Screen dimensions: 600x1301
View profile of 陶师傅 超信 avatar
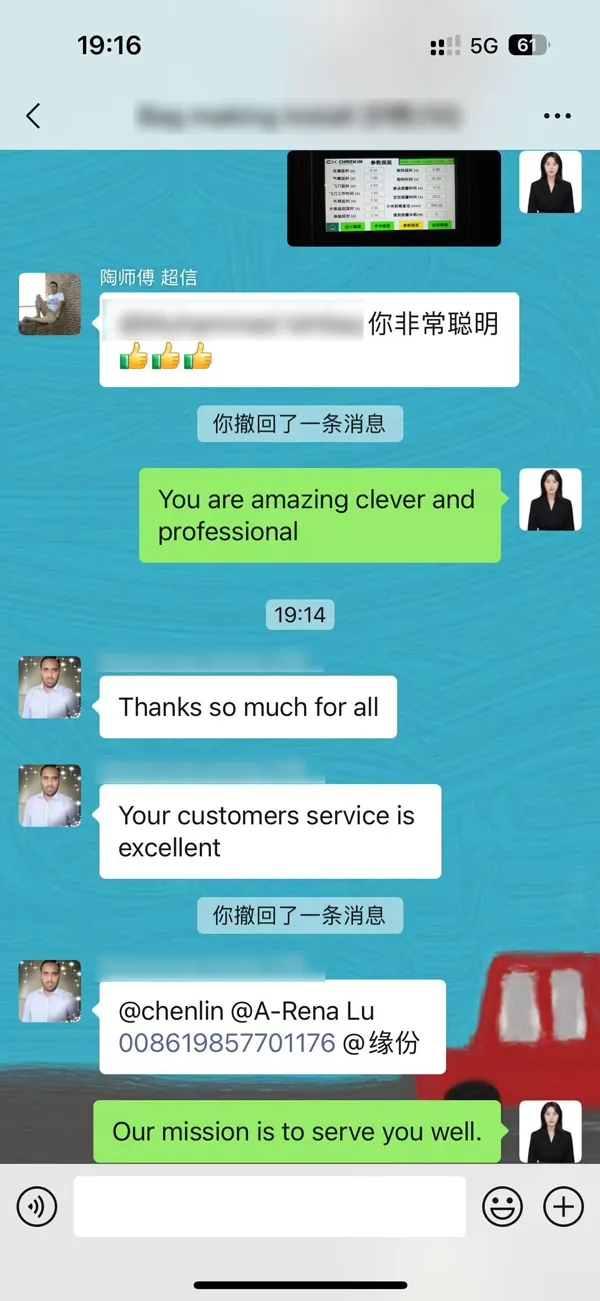point(50,304)
